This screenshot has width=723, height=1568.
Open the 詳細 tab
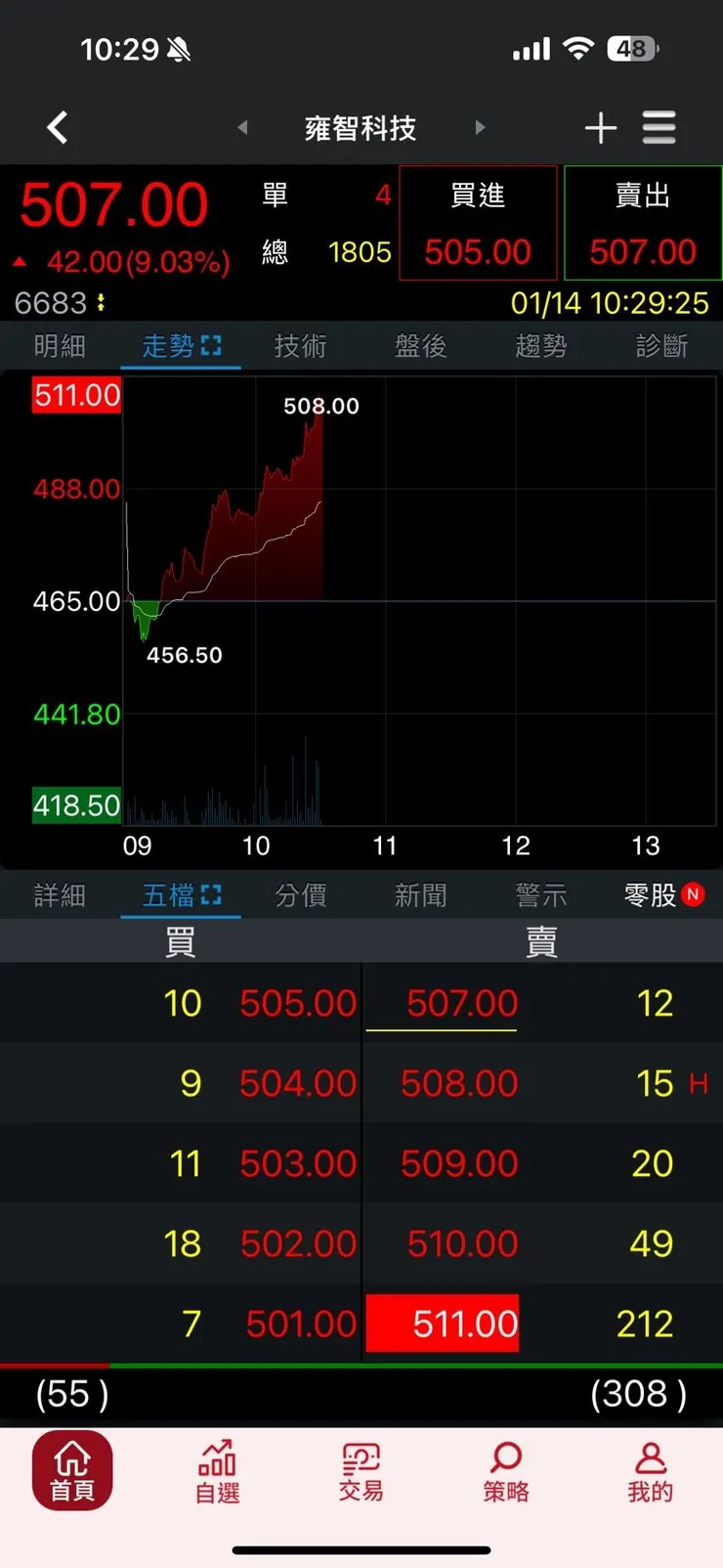tap(60, 895)
